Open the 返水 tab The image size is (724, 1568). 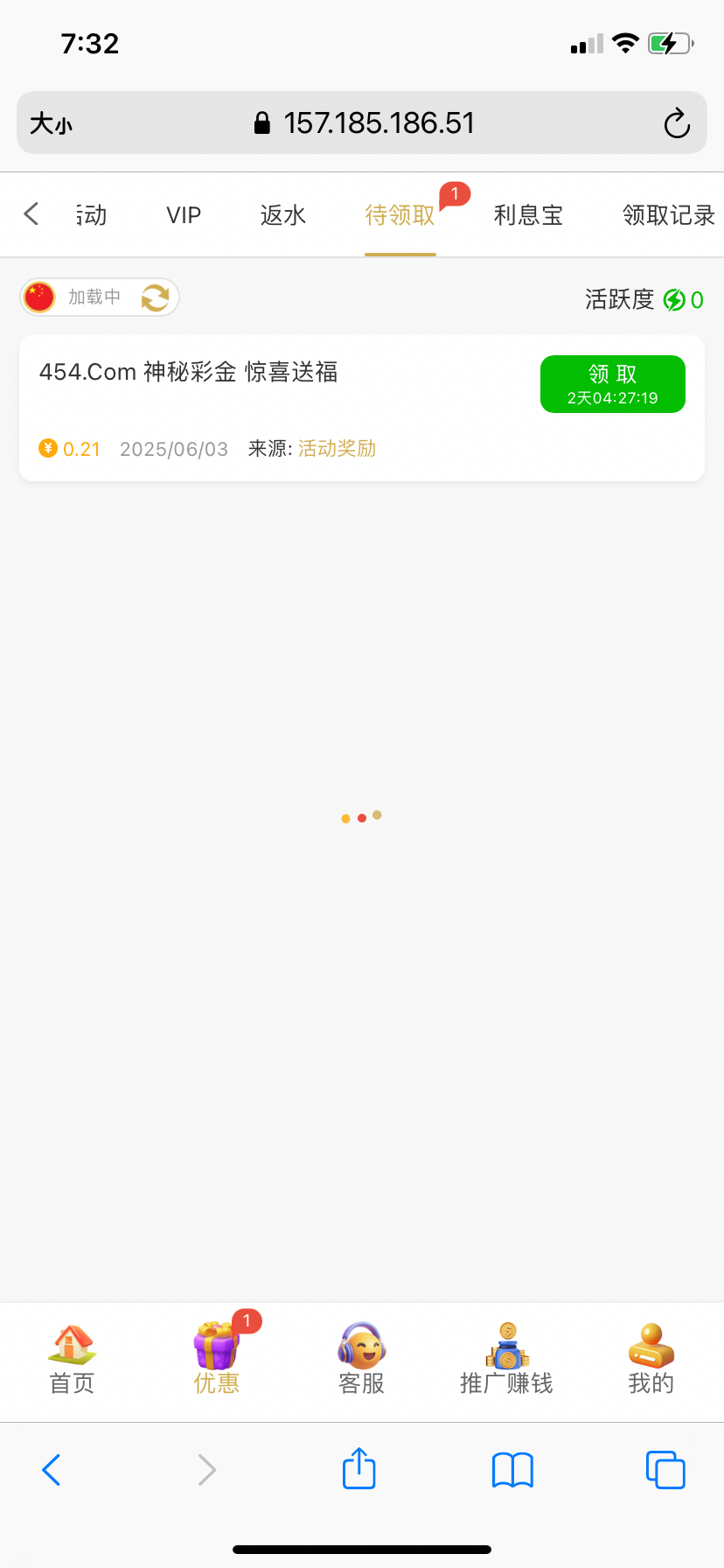pos(283,215)
